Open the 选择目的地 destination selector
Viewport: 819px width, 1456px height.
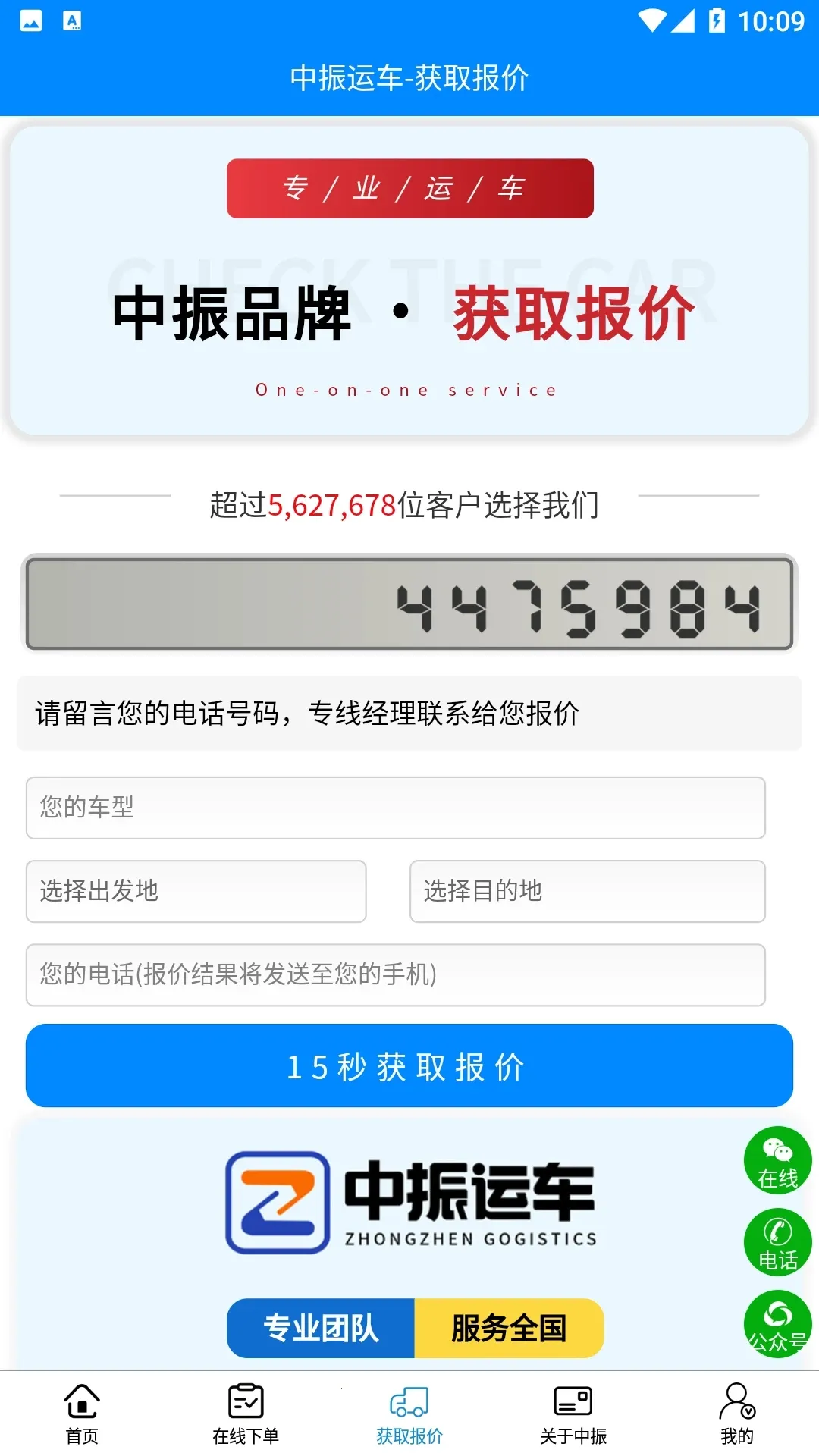(x=587, y=892)
